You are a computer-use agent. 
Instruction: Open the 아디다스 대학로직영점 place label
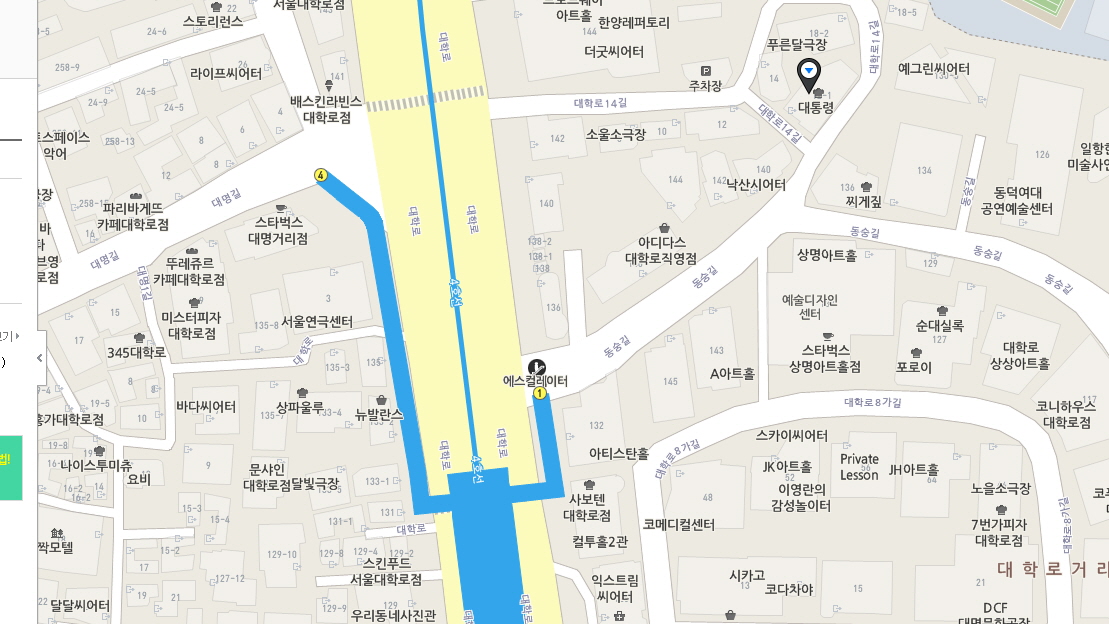(x=661, y=249)
